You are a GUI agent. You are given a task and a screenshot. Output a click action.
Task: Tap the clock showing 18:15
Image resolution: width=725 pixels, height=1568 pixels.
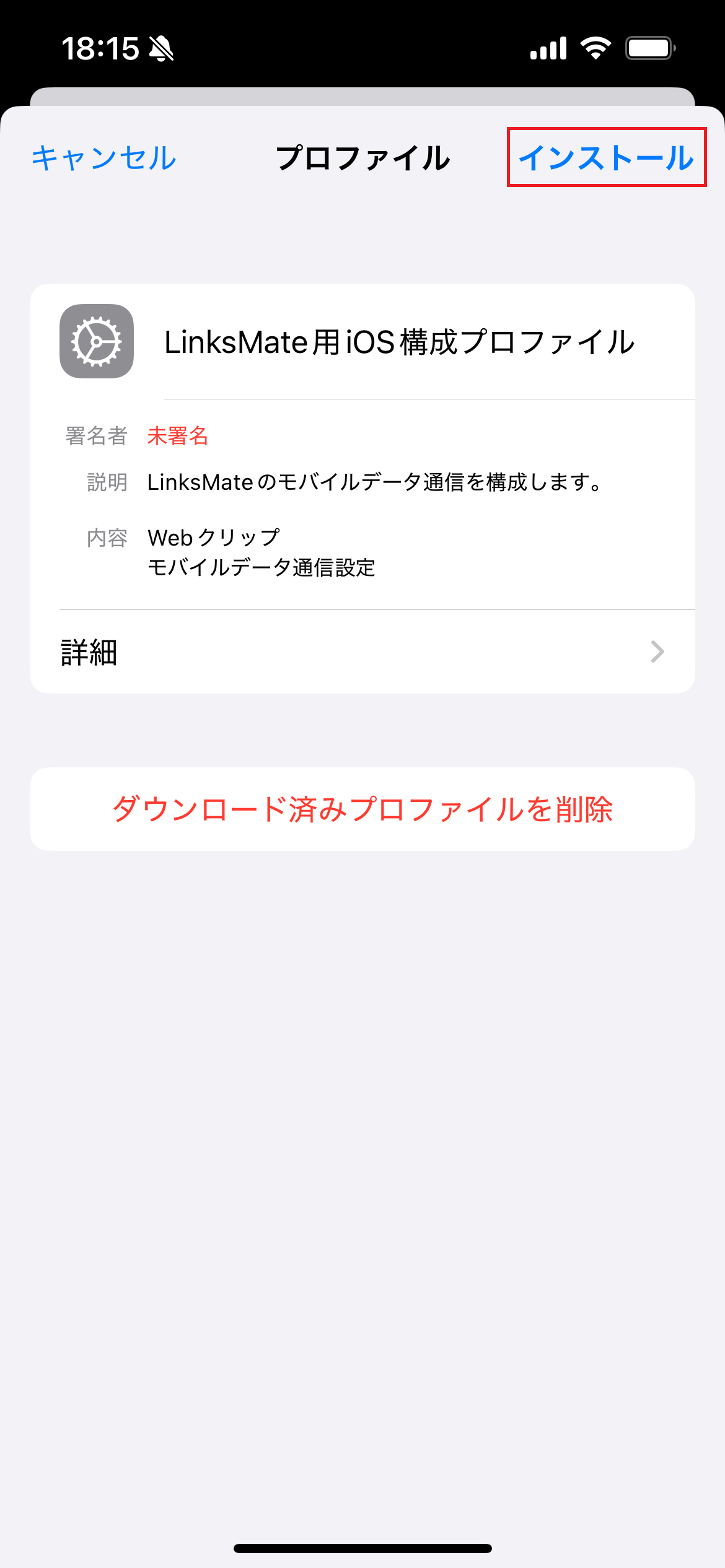point(99,48)
